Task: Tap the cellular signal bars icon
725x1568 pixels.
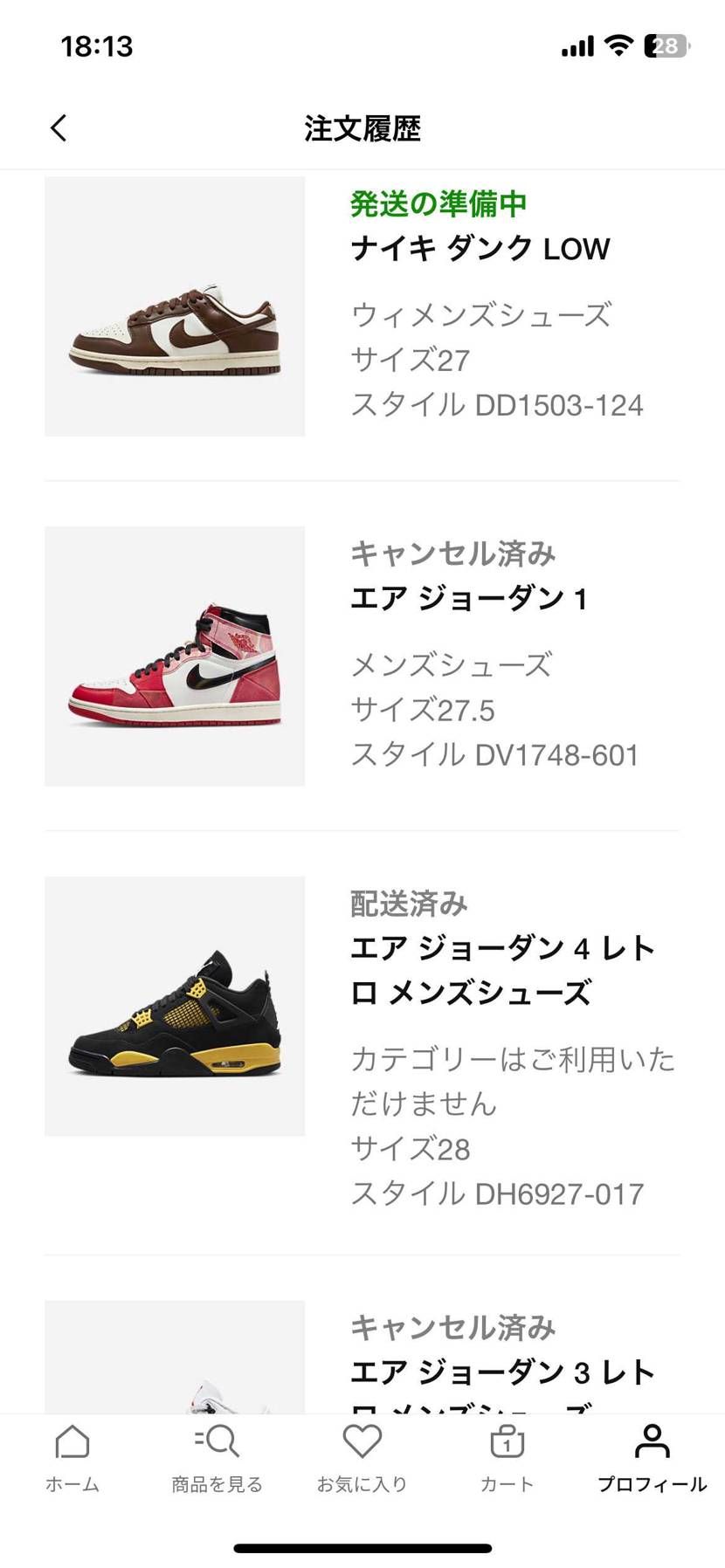Action: (577, 45)
